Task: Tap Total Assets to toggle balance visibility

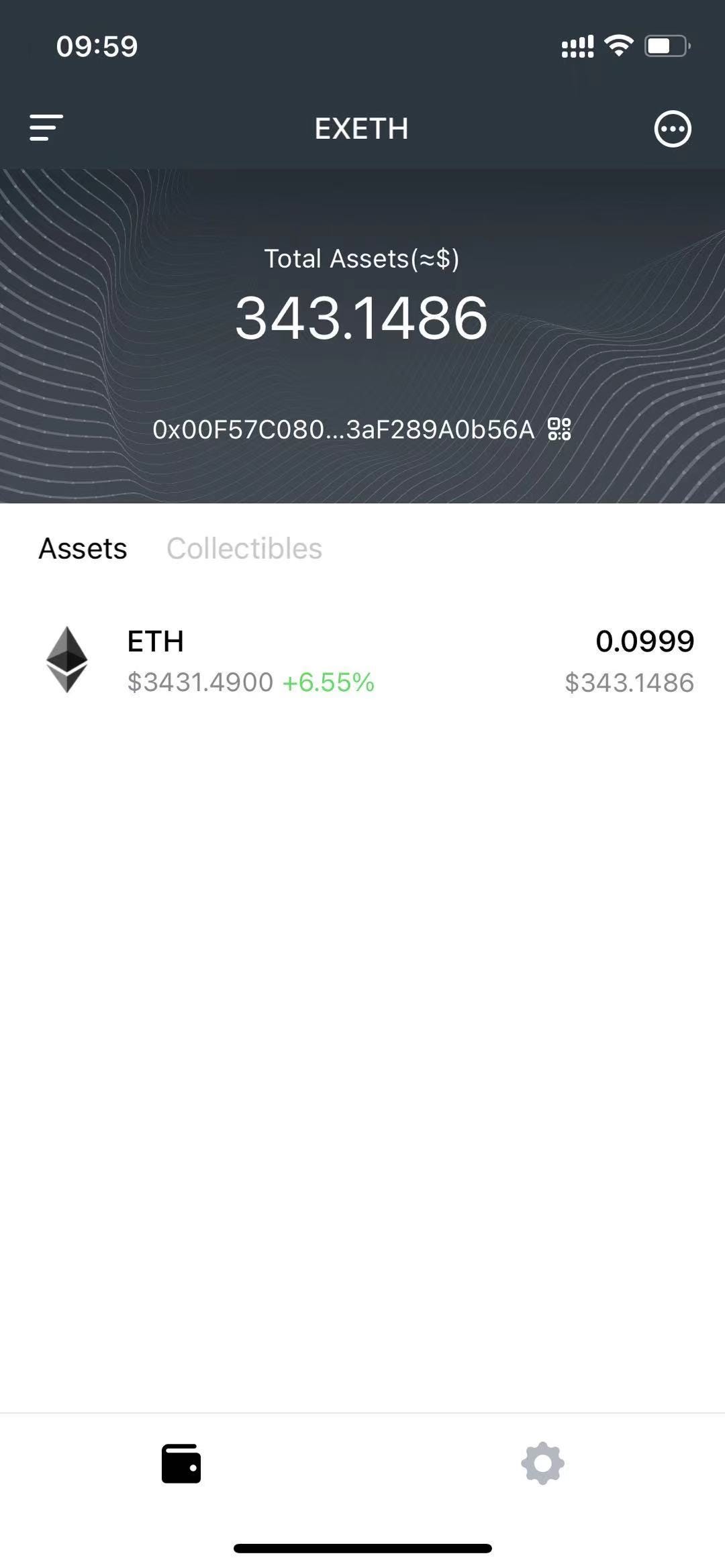Action: point(362,258)
